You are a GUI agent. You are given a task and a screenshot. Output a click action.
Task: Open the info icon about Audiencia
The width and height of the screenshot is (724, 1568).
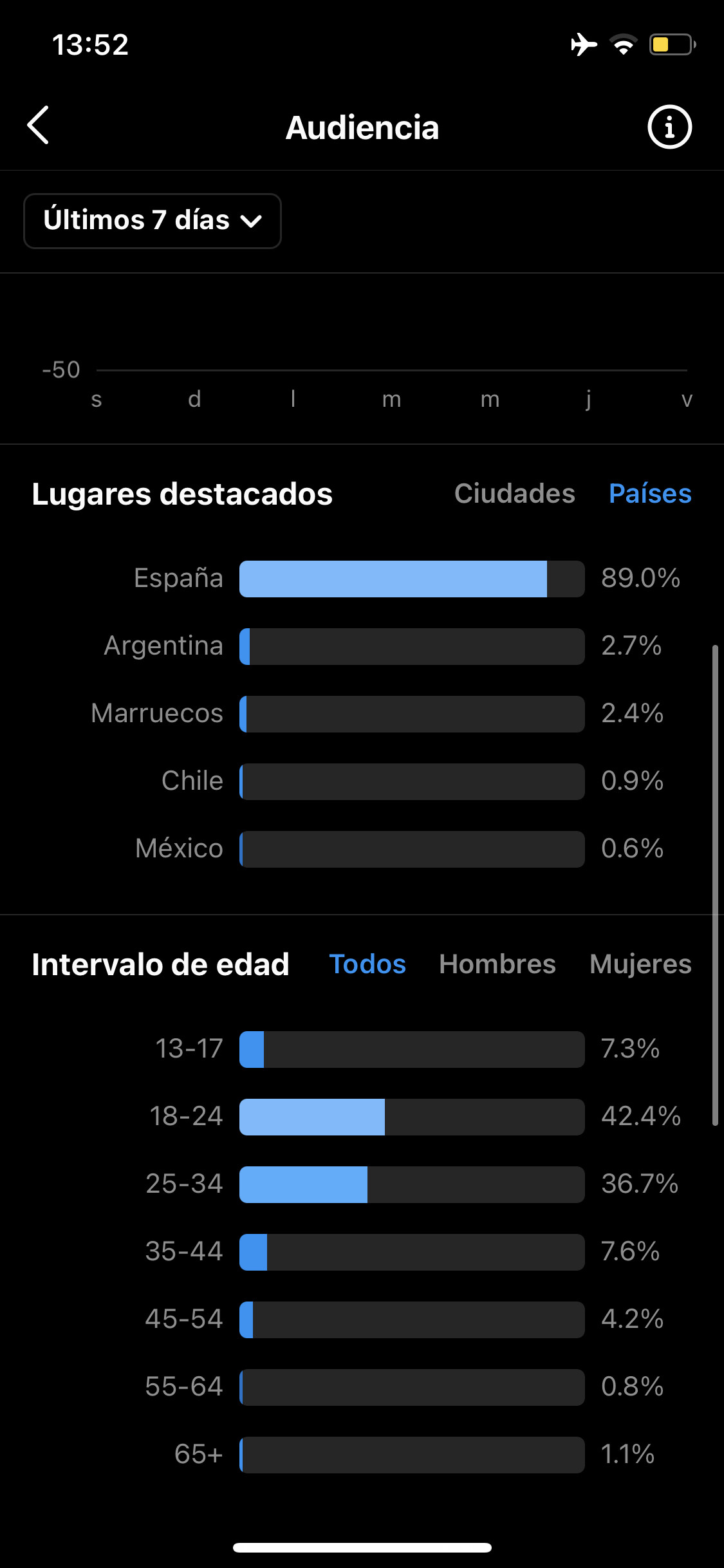coord(669,127)
